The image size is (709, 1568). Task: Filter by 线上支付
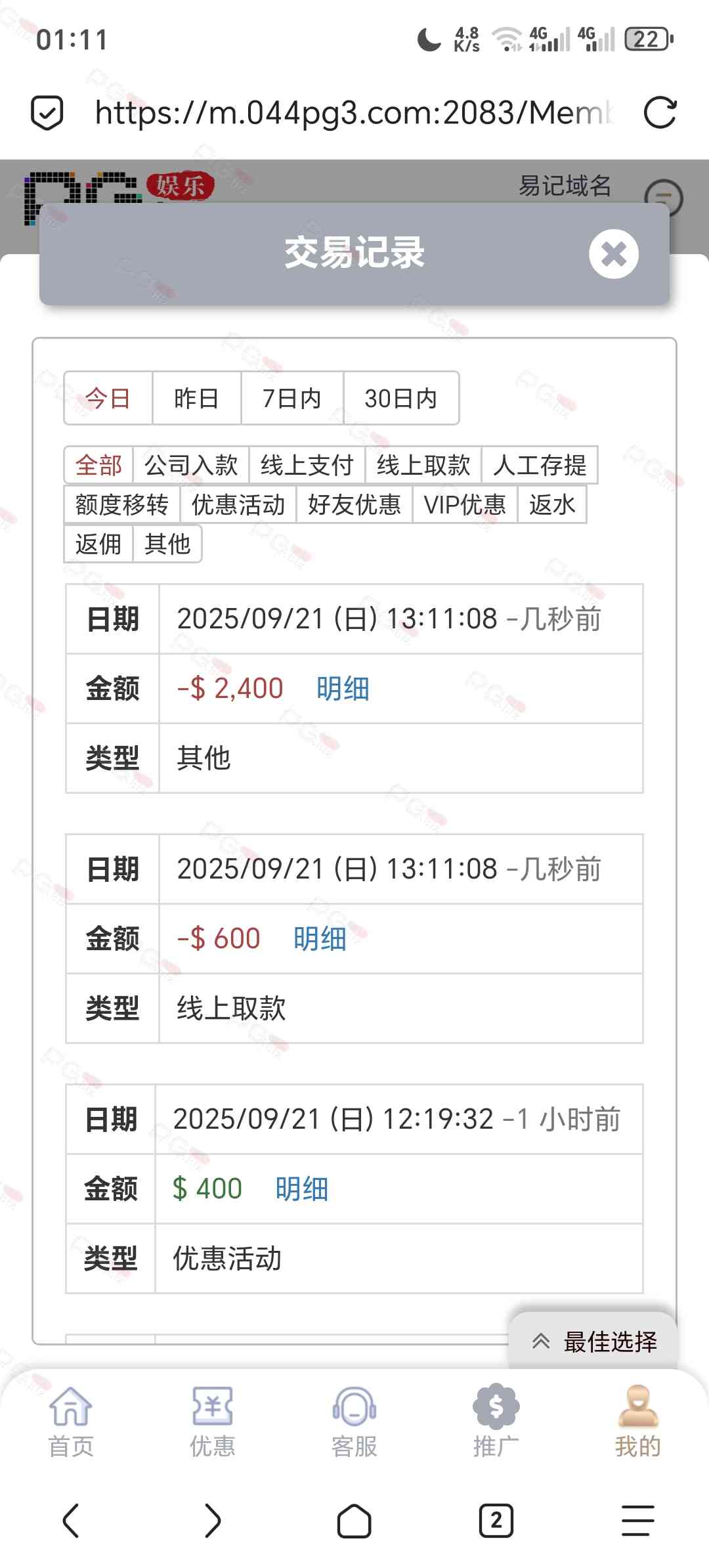pyautogui.click(x=307, y=466)
